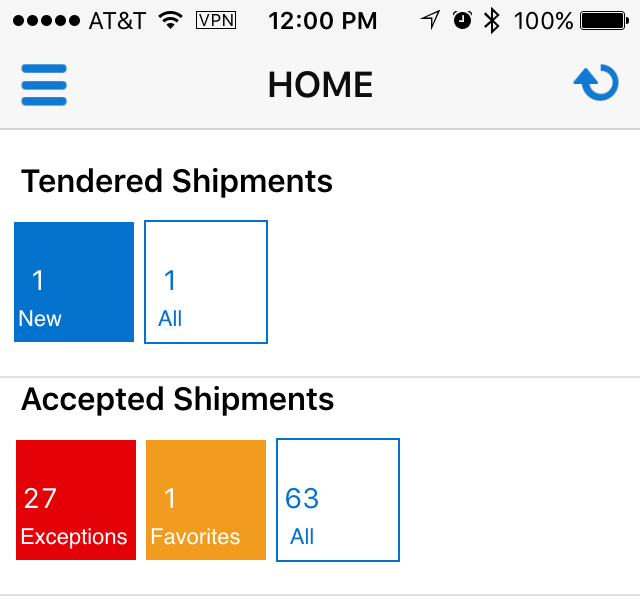
Task: Open the Exceptions shipments tile
Action: coord(75,500)
